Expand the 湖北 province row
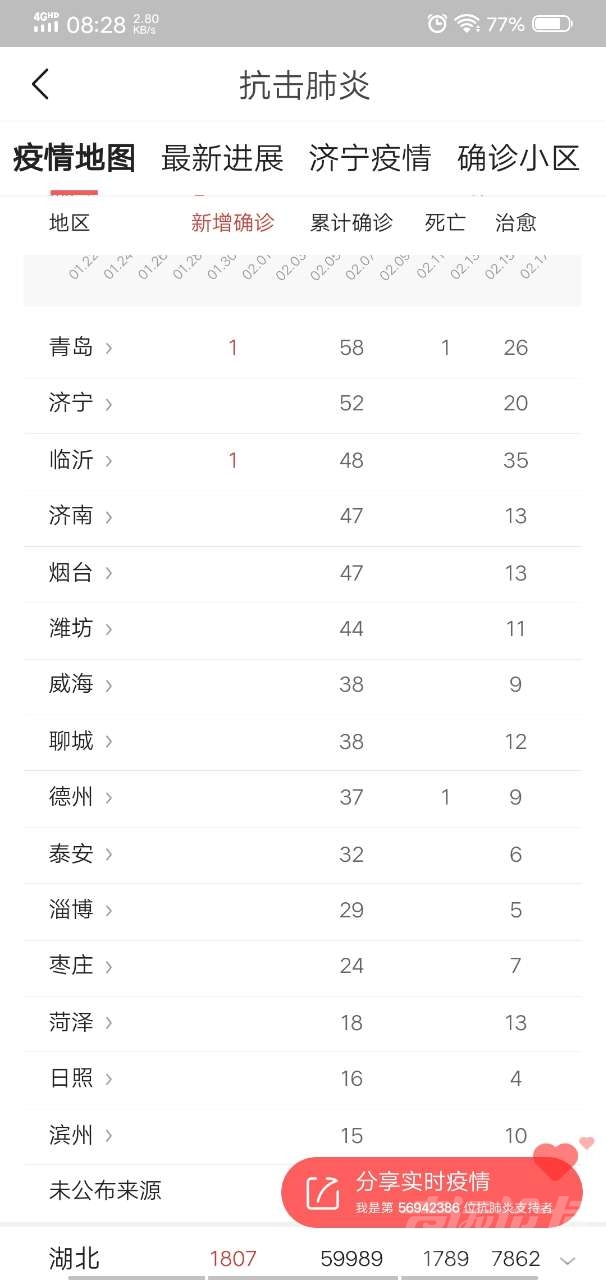The width and height of the screenshot is (606, 1280). (x=568, y=1260)
